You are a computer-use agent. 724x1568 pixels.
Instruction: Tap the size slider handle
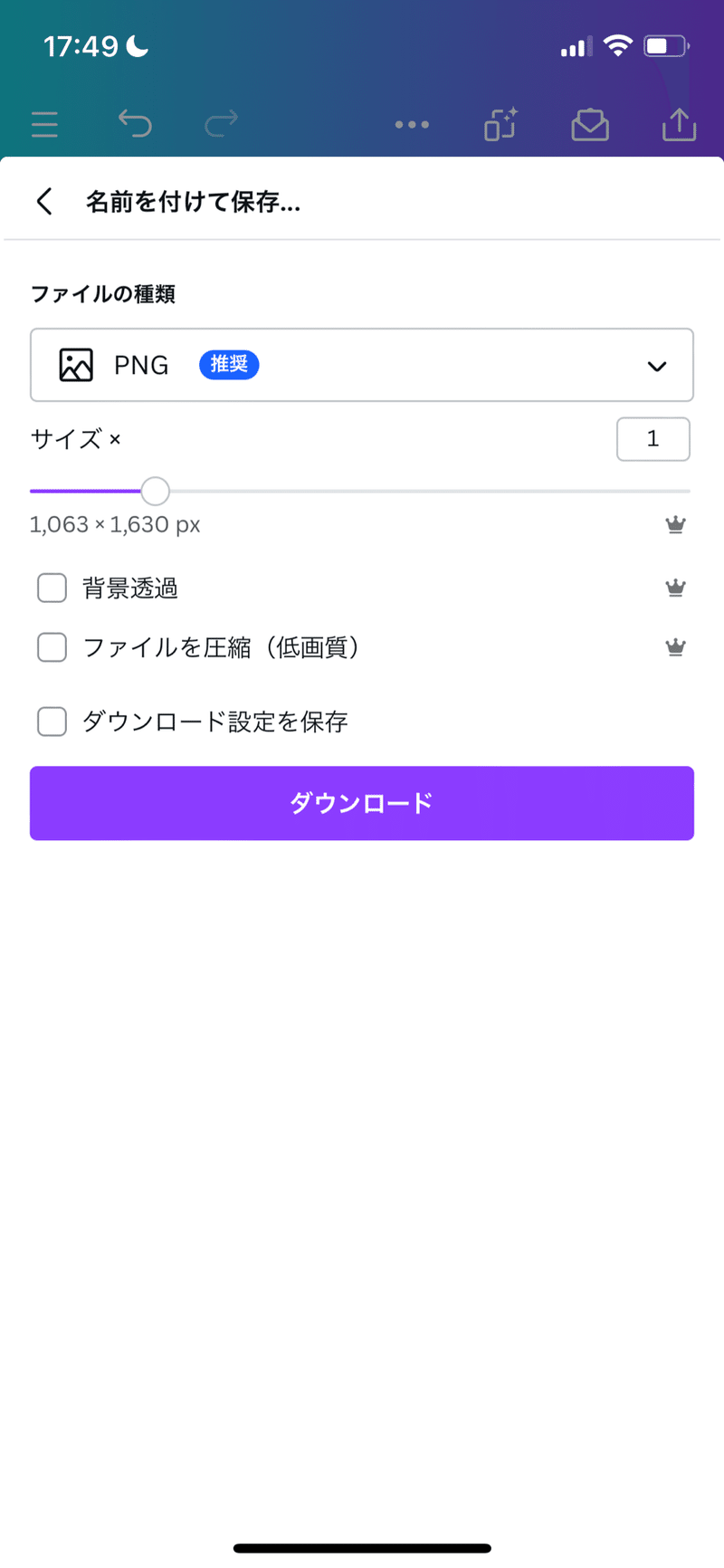[x=156, y=492]
